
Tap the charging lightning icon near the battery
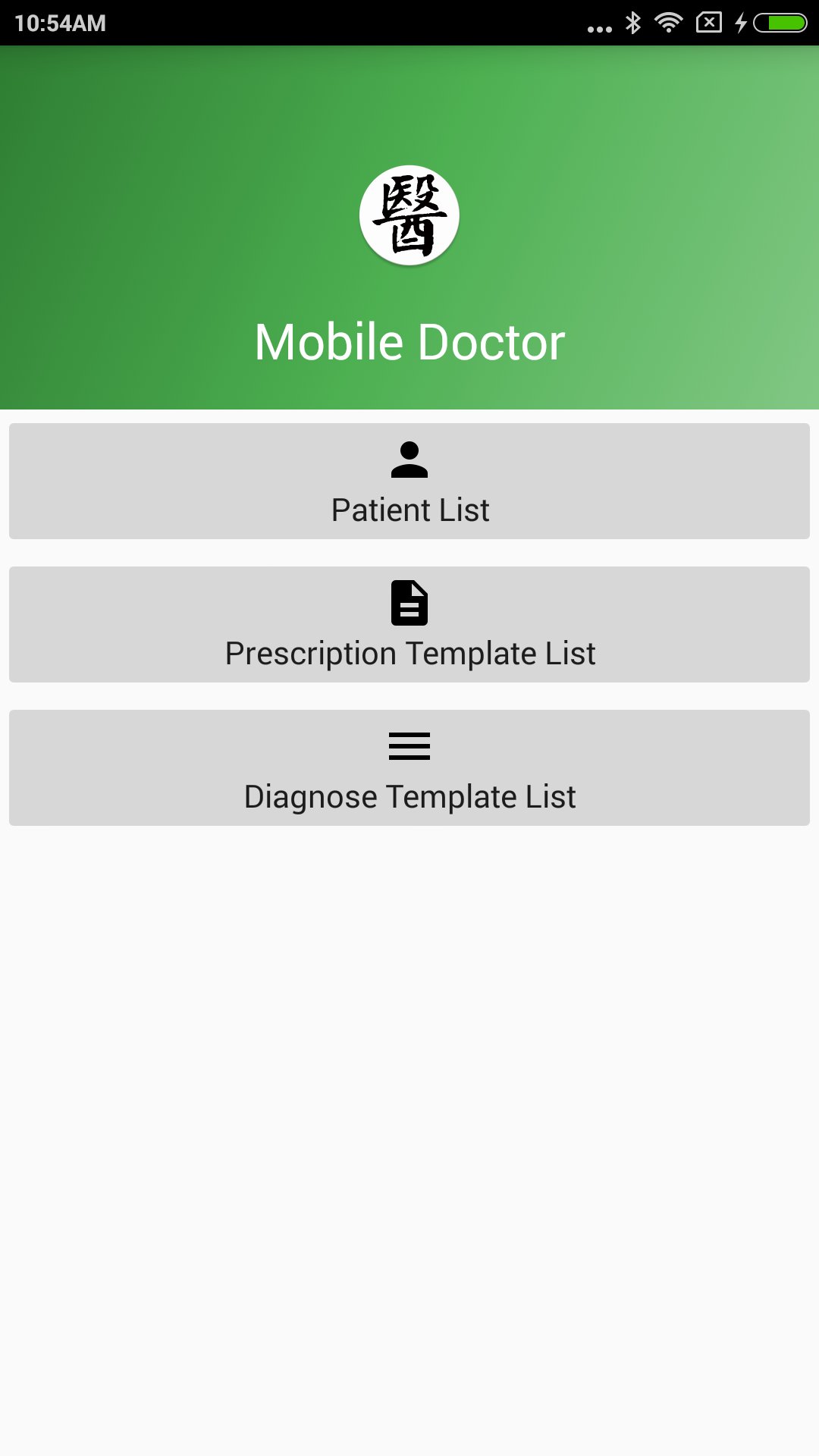tap(741, 23)
